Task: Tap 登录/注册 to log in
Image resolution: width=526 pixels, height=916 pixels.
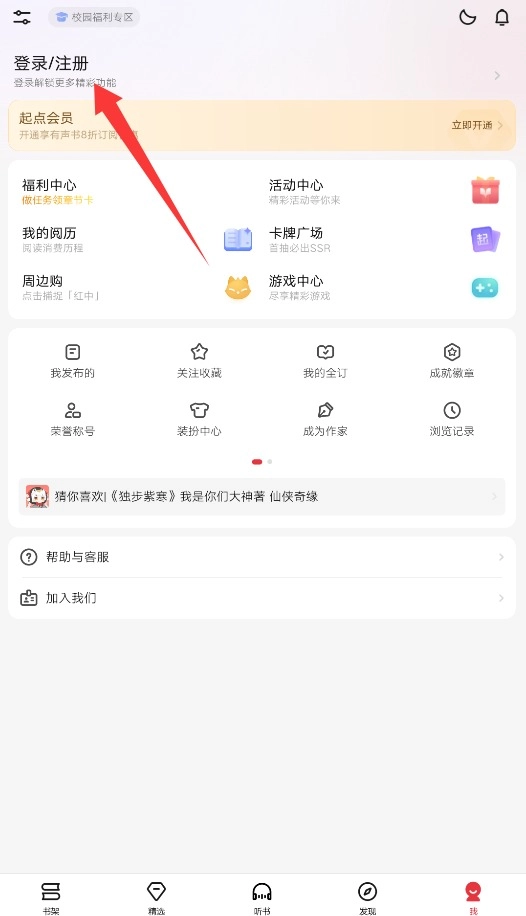Action: 51,63
